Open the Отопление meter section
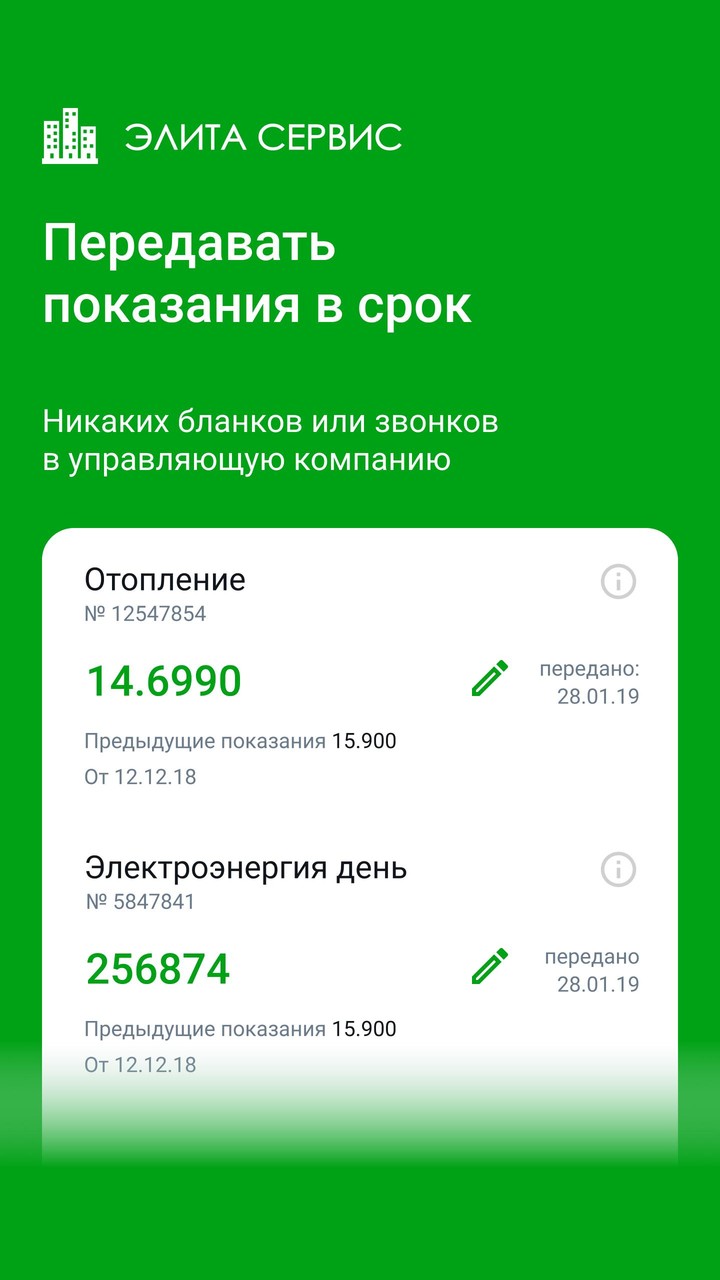 tap(167, 579)
